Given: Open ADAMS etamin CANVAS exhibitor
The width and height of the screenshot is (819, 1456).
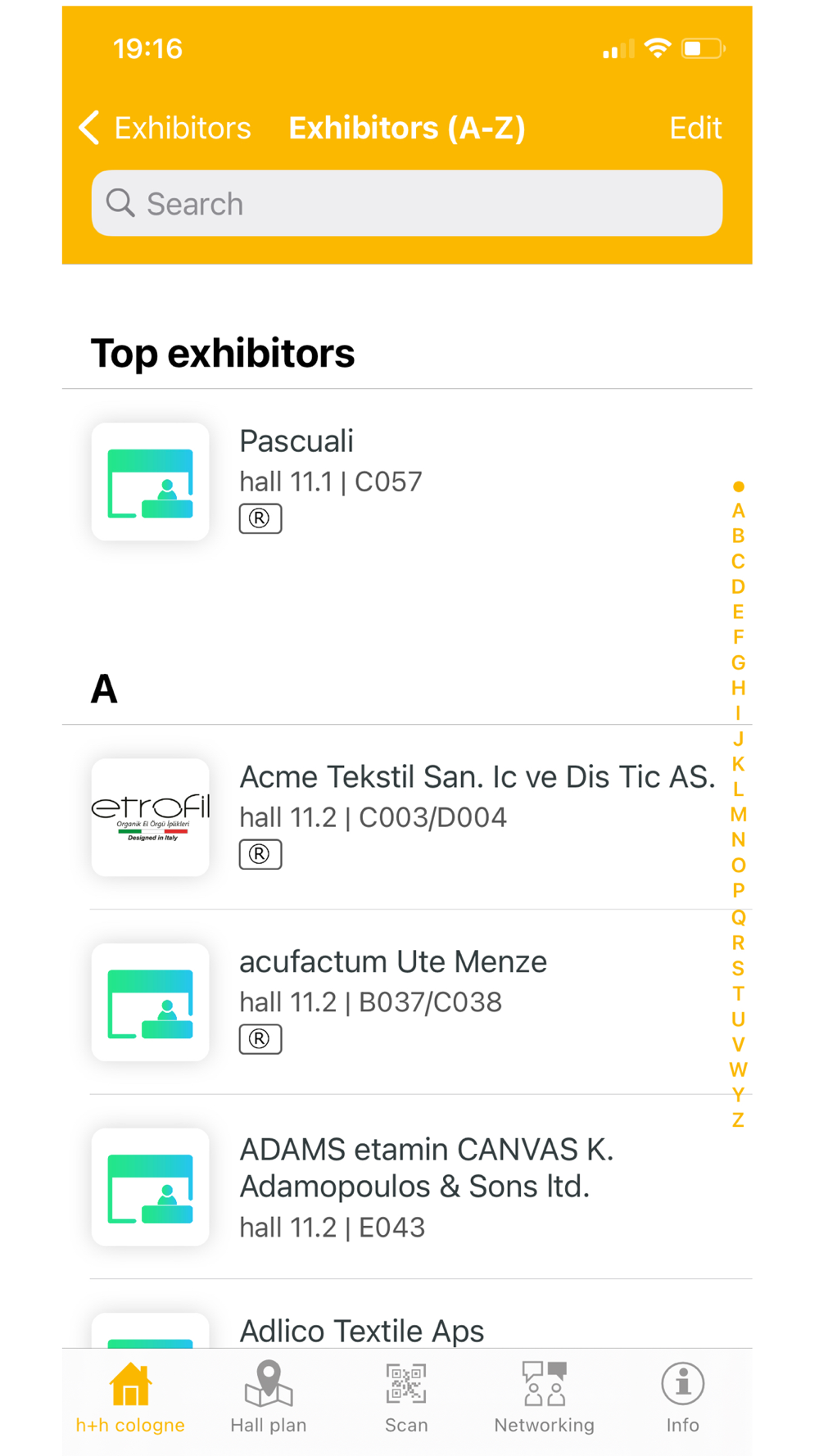Looking at the screenshot, I should click(407, 1187).
